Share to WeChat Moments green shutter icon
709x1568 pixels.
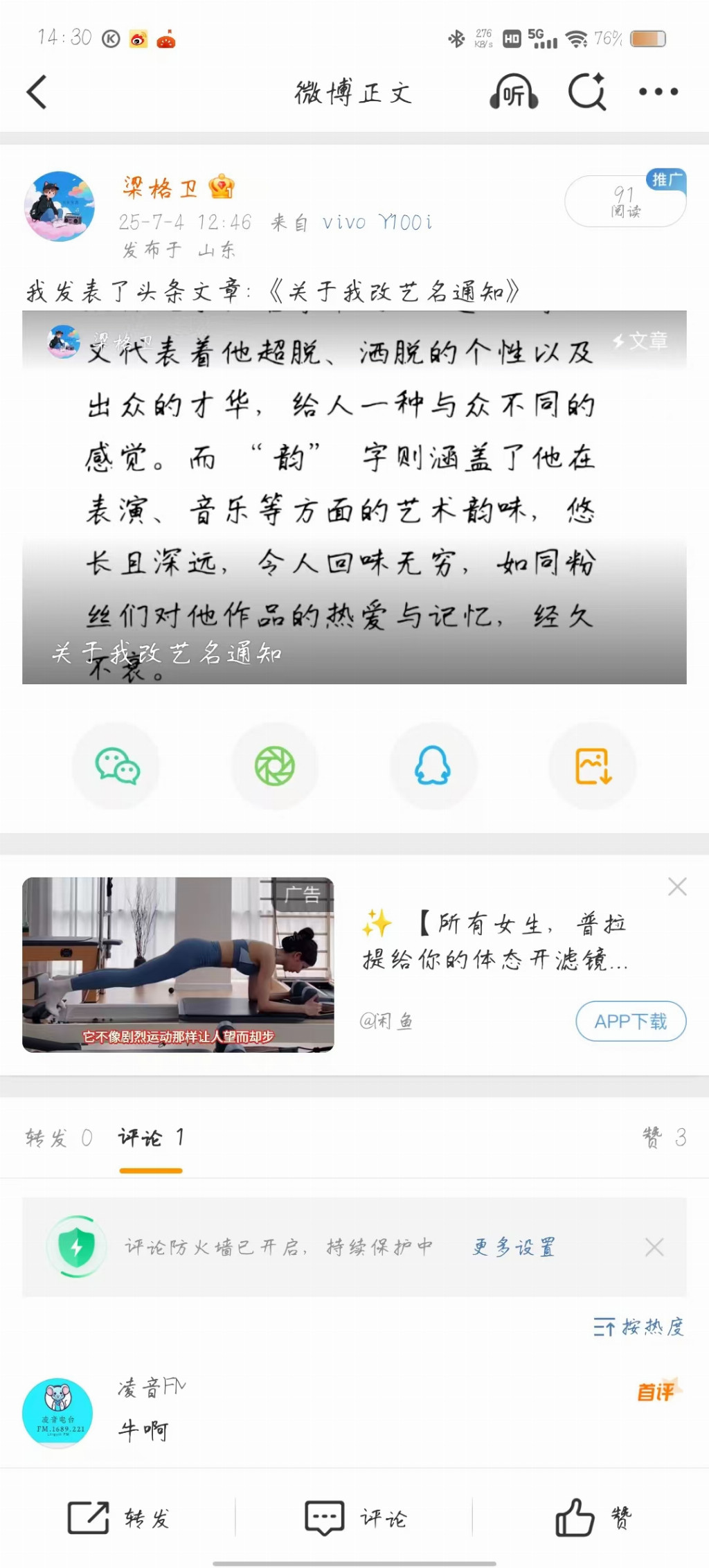[275, 766]
